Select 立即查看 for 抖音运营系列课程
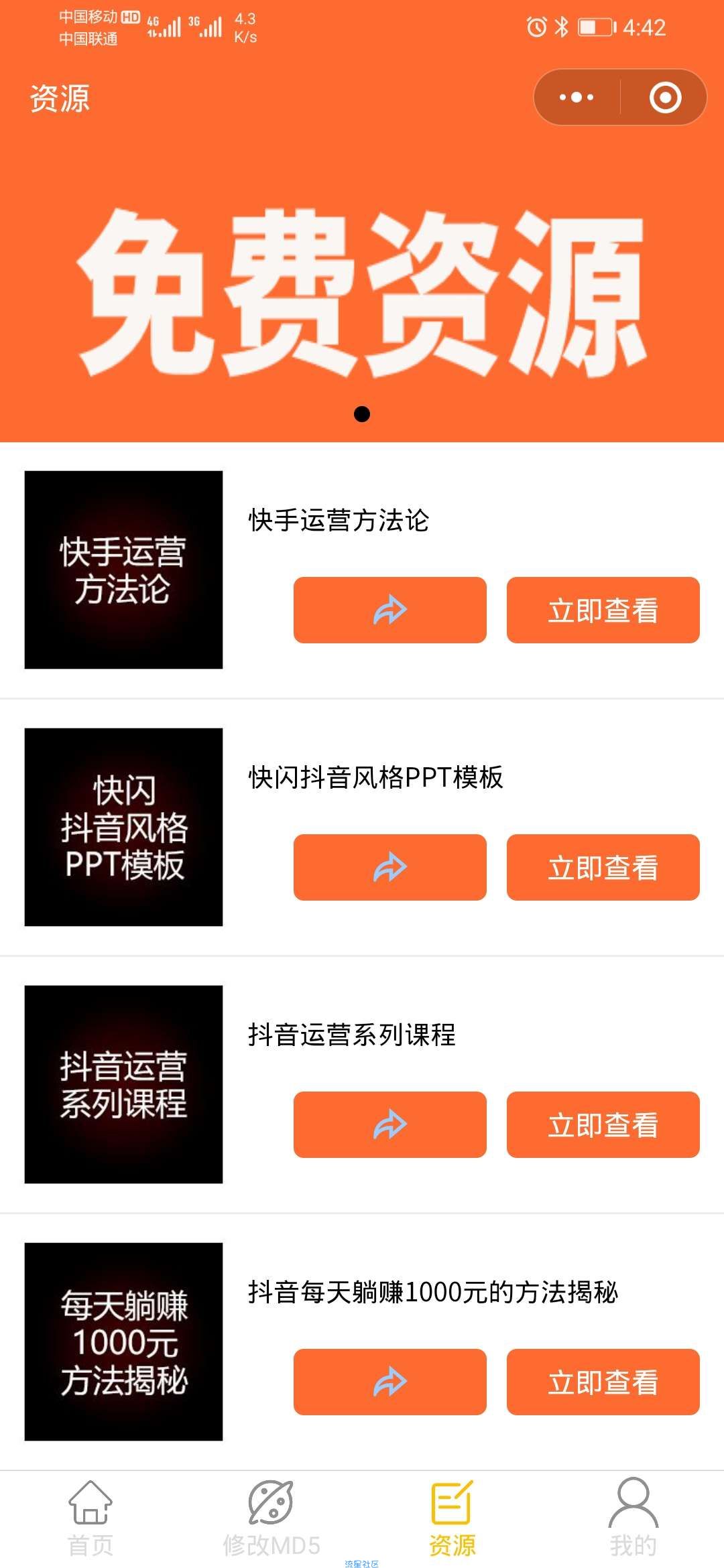The image size is (724, 1568). pyautogui.click(x=603, y=1124)
